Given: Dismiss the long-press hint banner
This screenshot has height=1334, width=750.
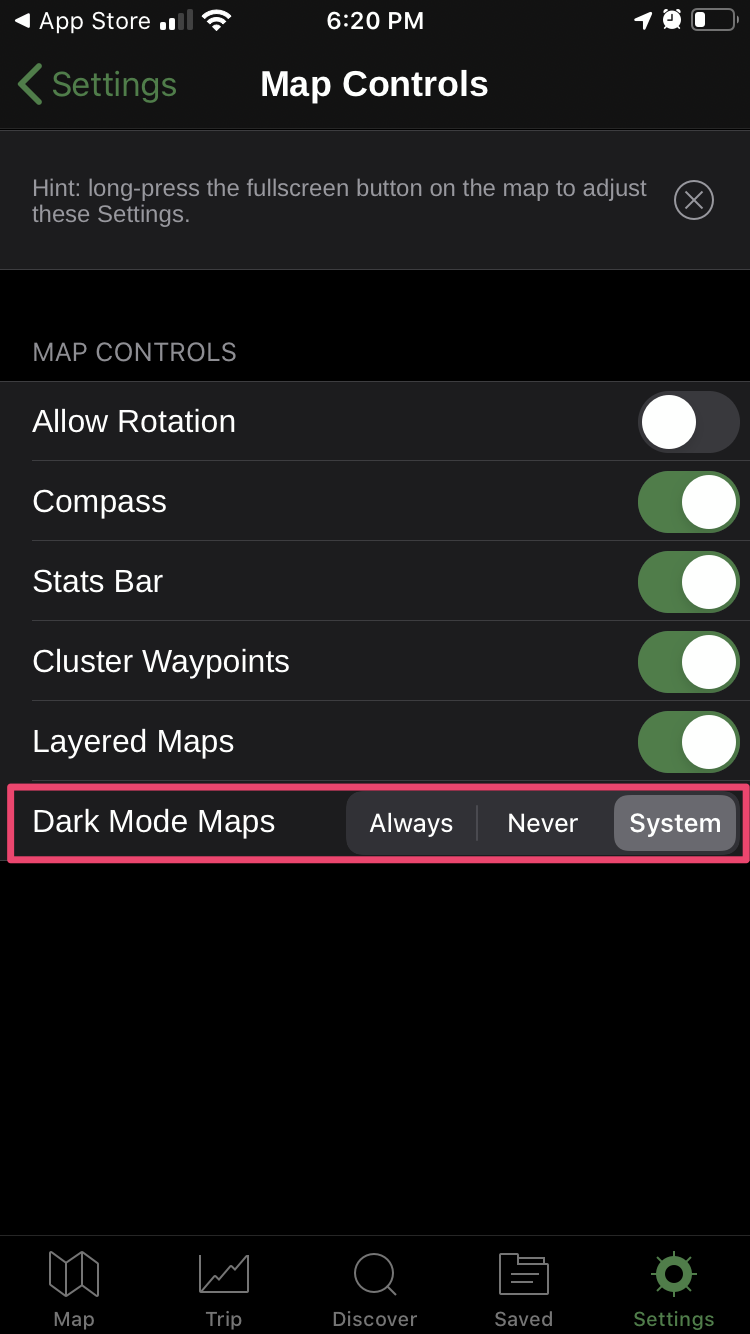Looking at the screenshot, I should coord(693,200).
